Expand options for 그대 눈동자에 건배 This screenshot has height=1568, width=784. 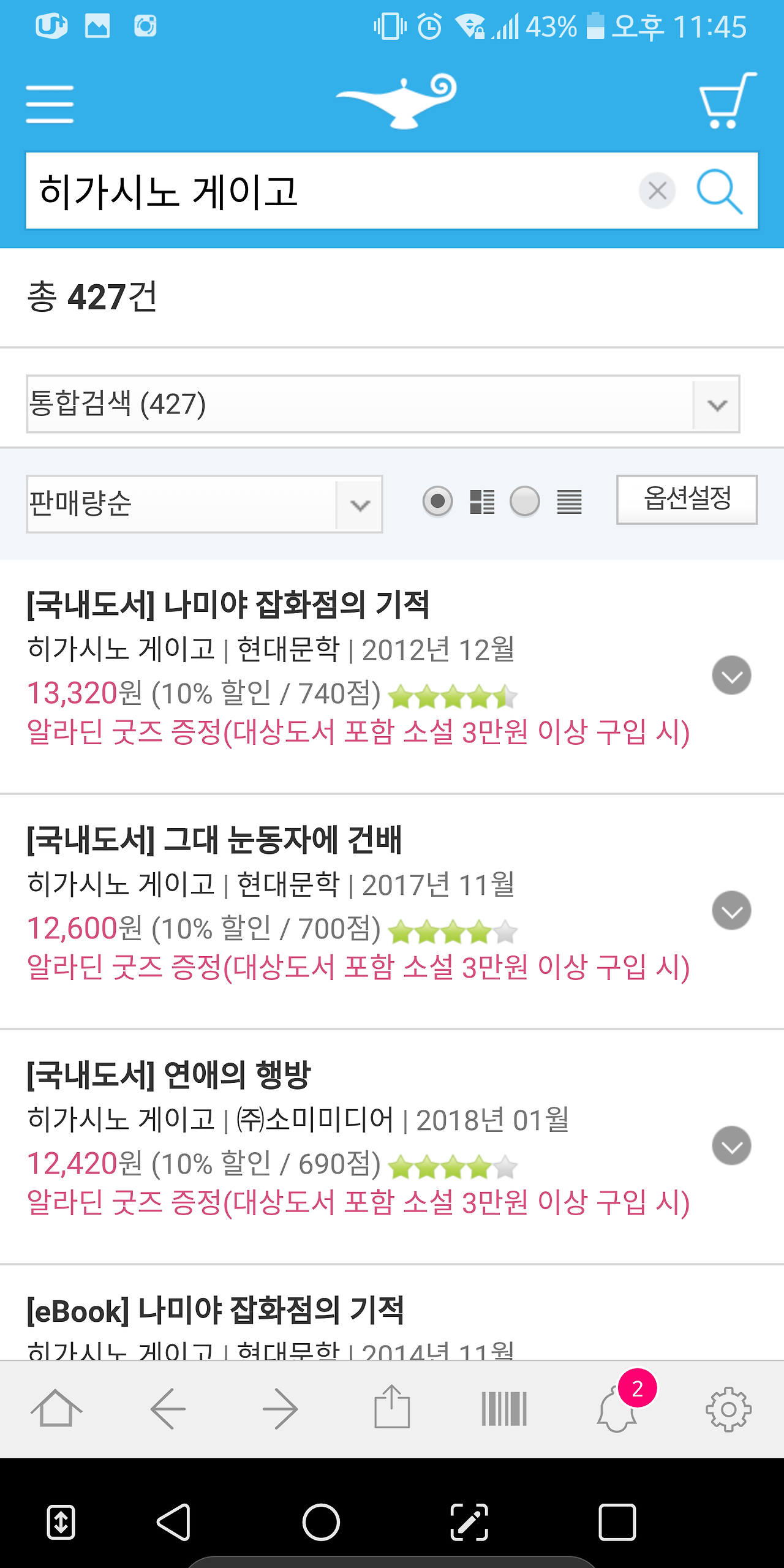pyautogui.click(x=731, y=910)
